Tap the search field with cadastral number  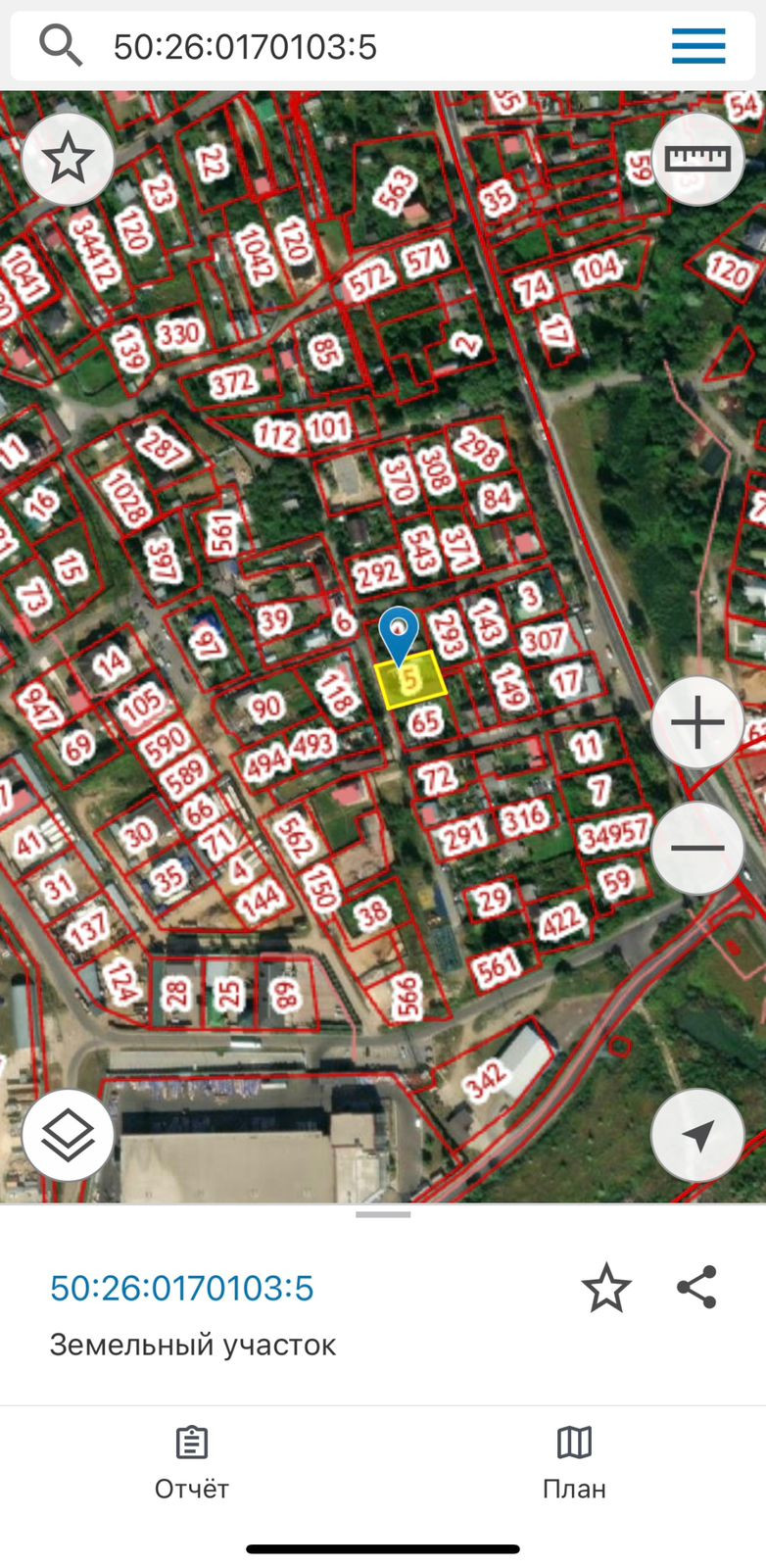click(x=372, y=46)
